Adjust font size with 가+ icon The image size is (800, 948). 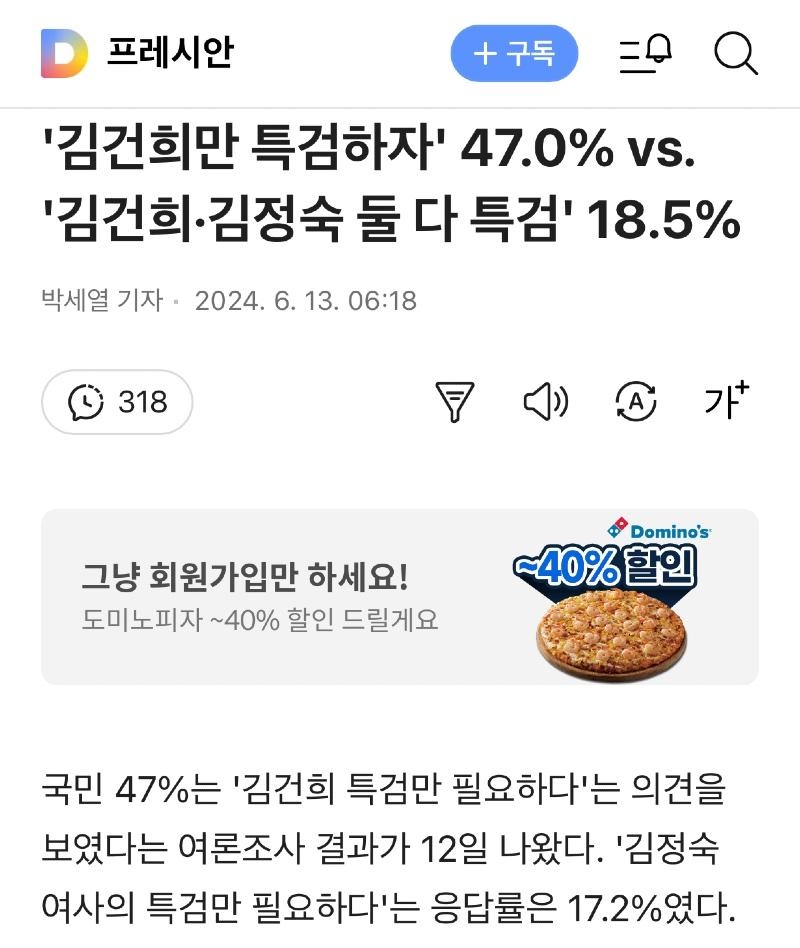726,401
